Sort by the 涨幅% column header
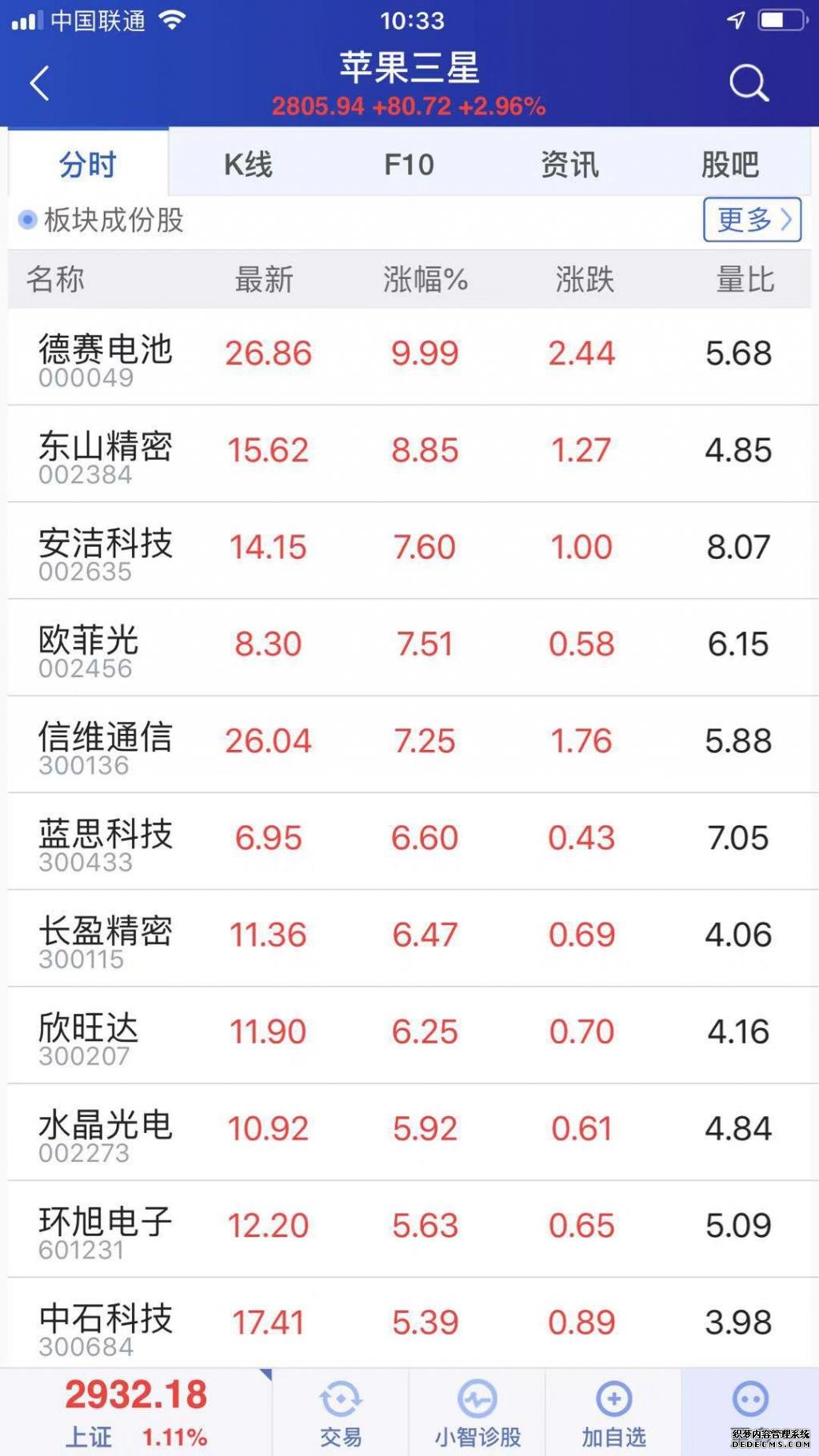The height and width of the screenshot is (1456, 819). [425, 280]
